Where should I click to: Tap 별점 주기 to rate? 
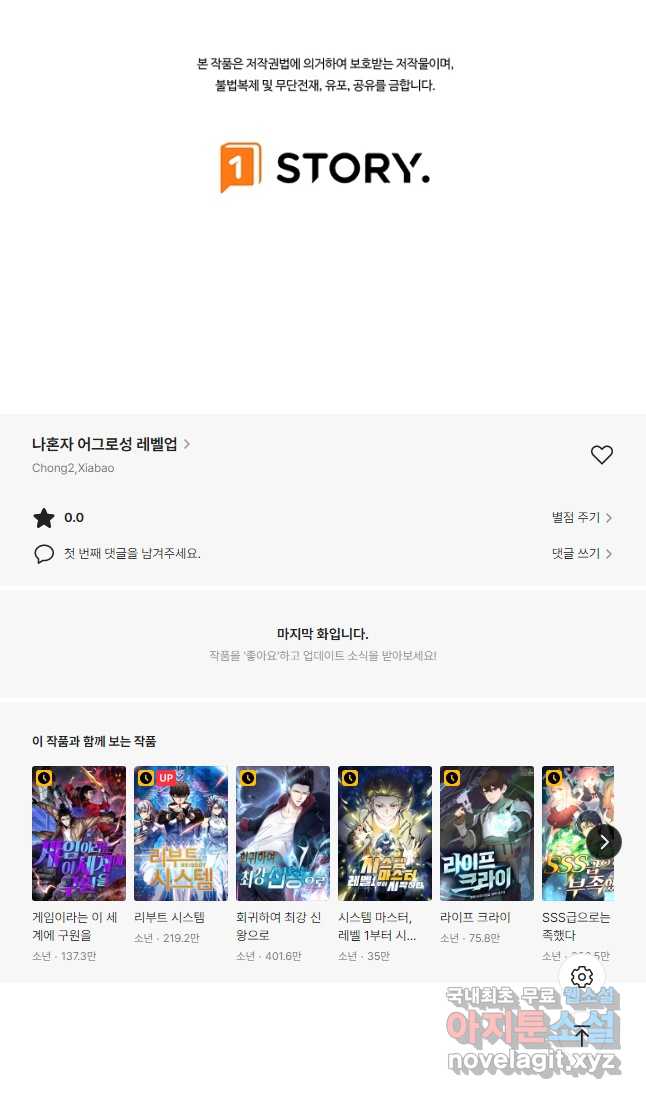[x=582, y=517]
